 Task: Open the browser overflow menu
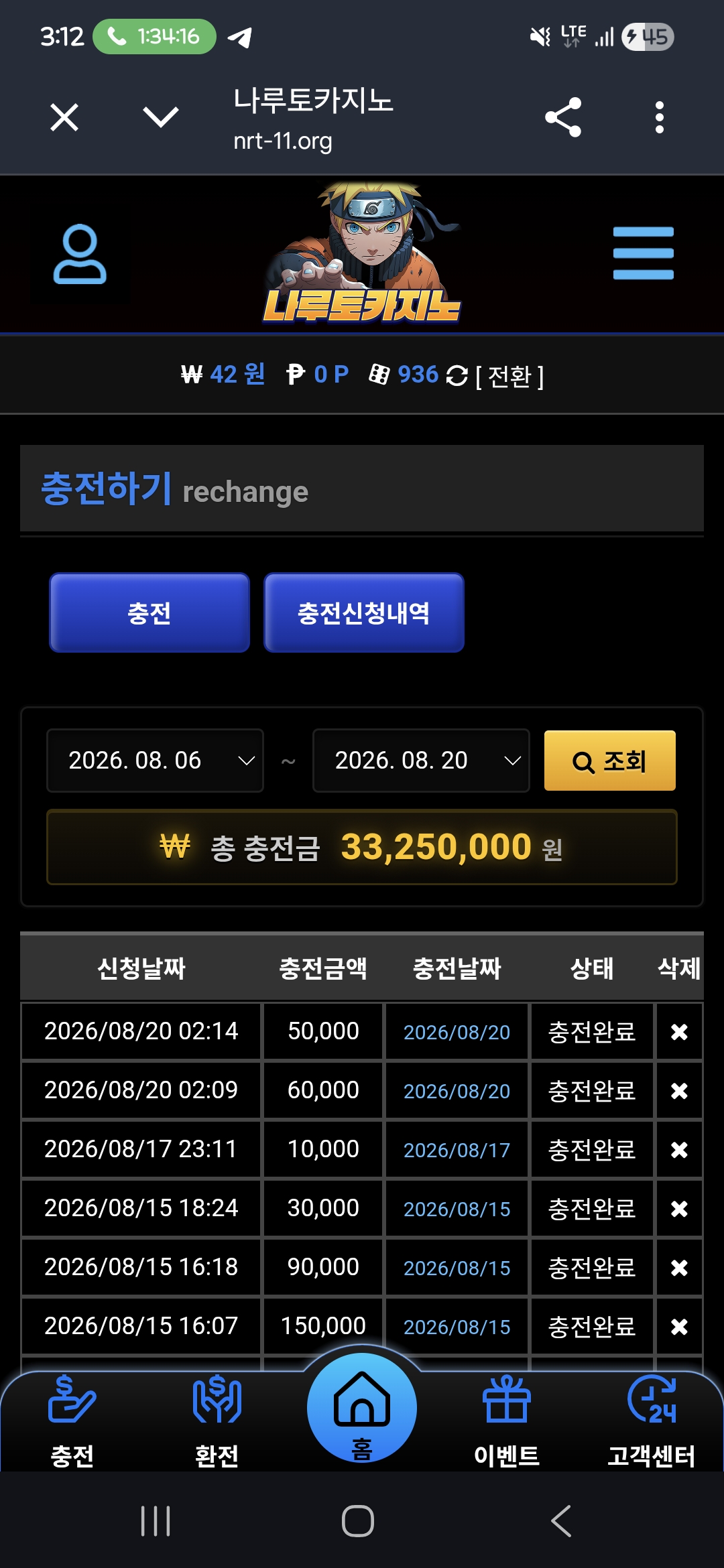tap(660, 117)
